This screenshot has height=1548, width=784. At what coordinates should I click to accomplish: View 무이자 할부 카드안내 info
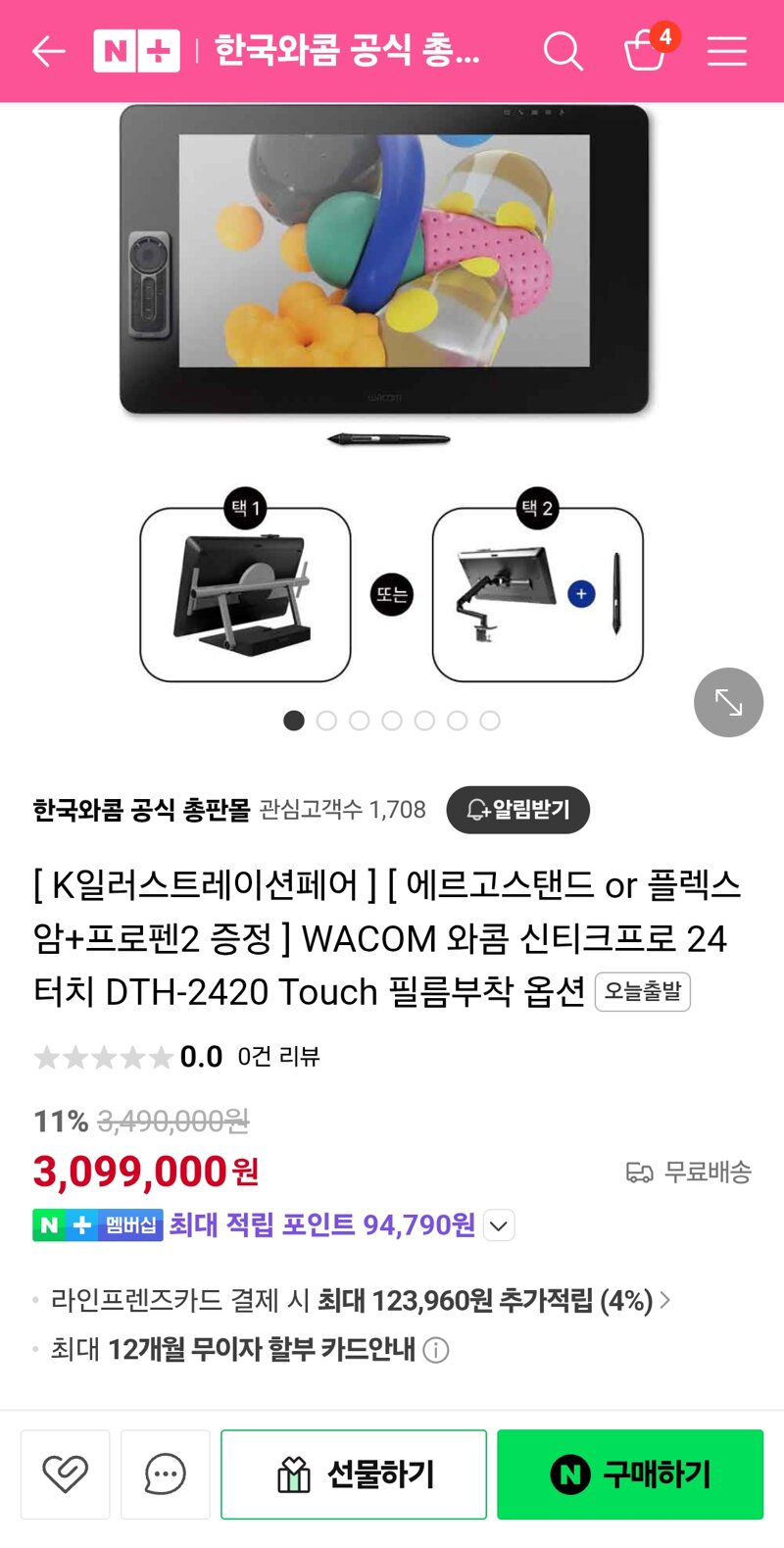tap(435, 1350)
